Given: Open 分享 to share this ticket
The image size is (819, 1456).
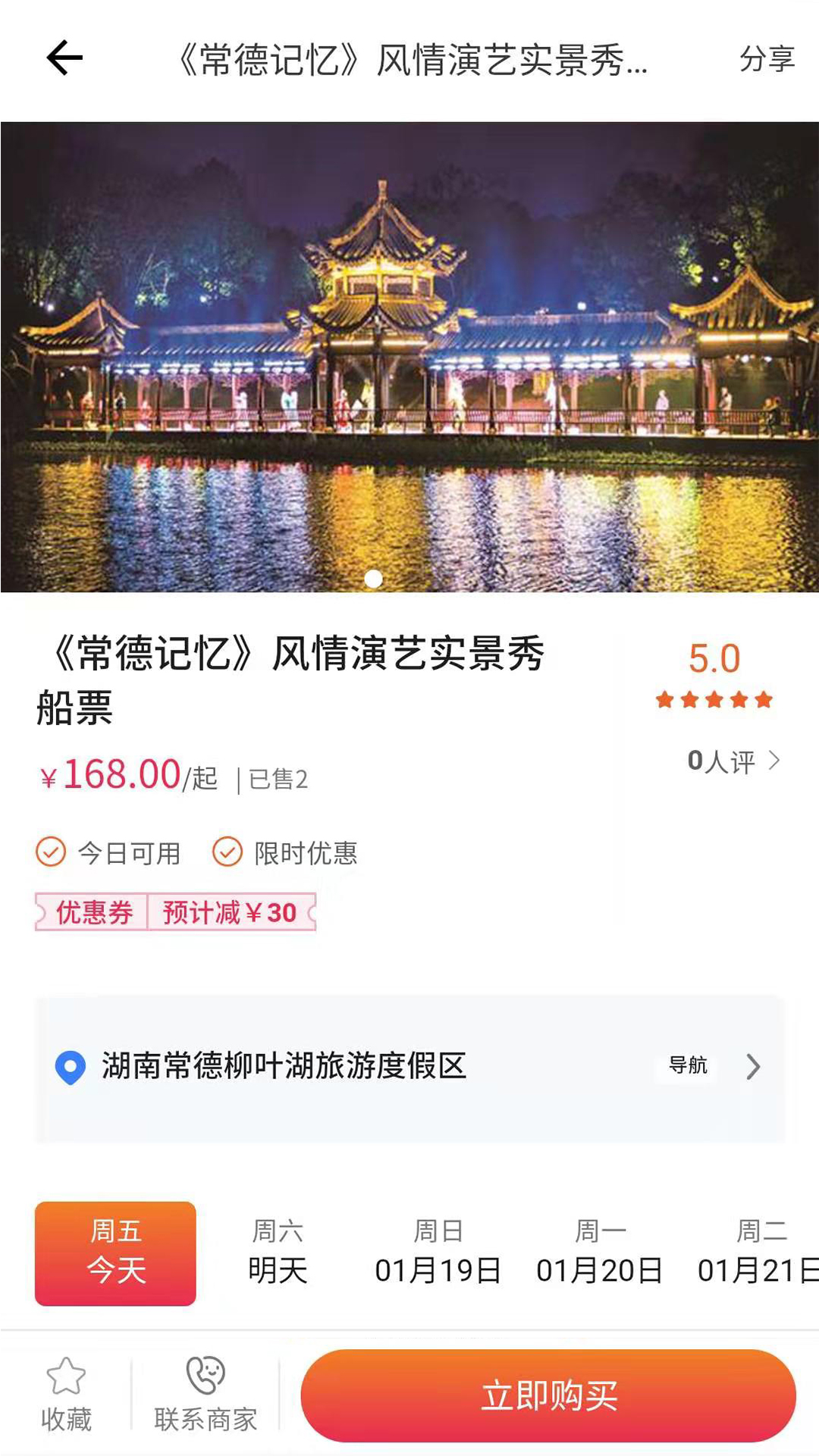Looking at the screenshot, I should coord(769,61).
